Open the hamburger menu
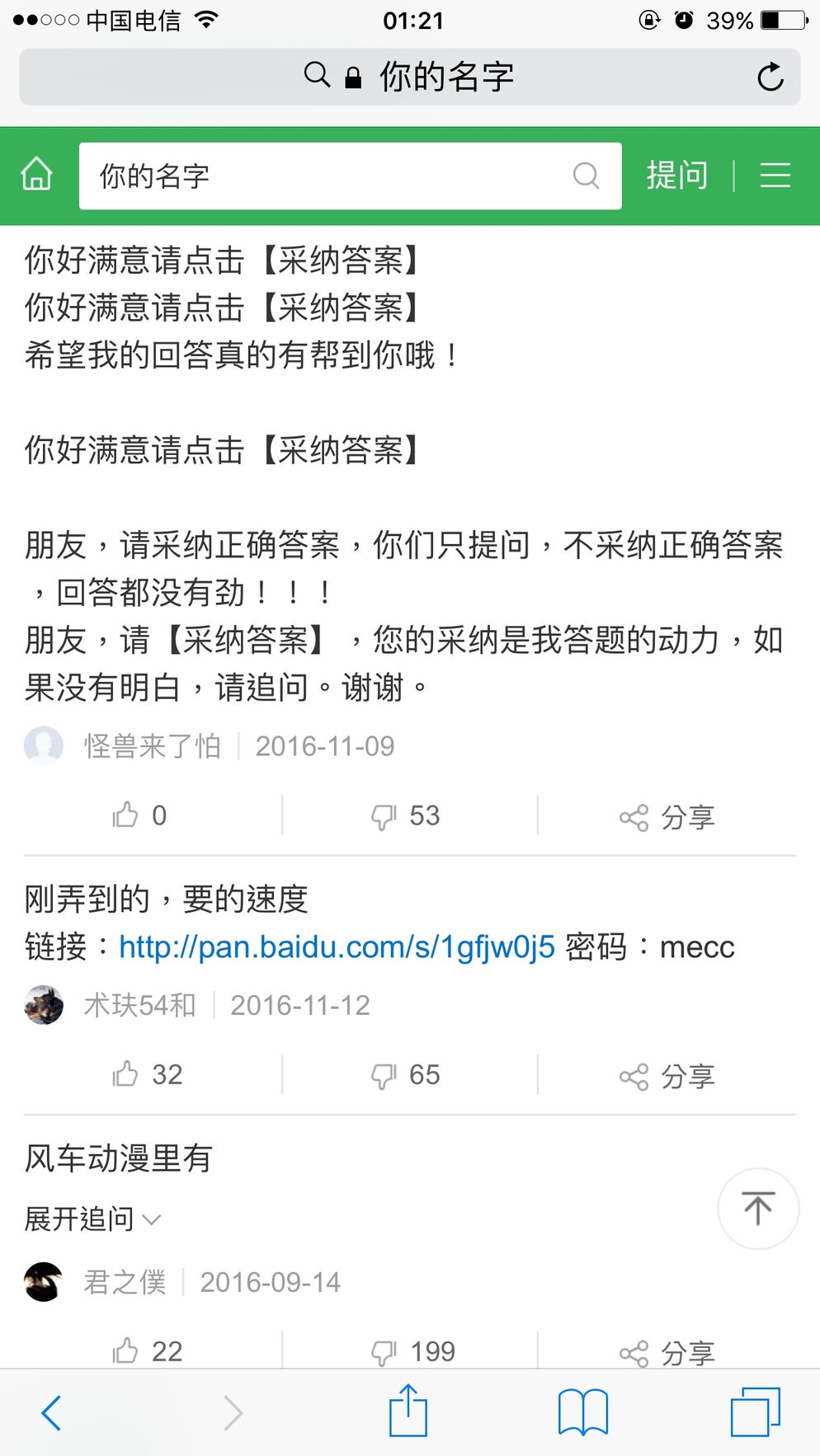Viewport: 820px width, 1456px height. pos(775,176)
